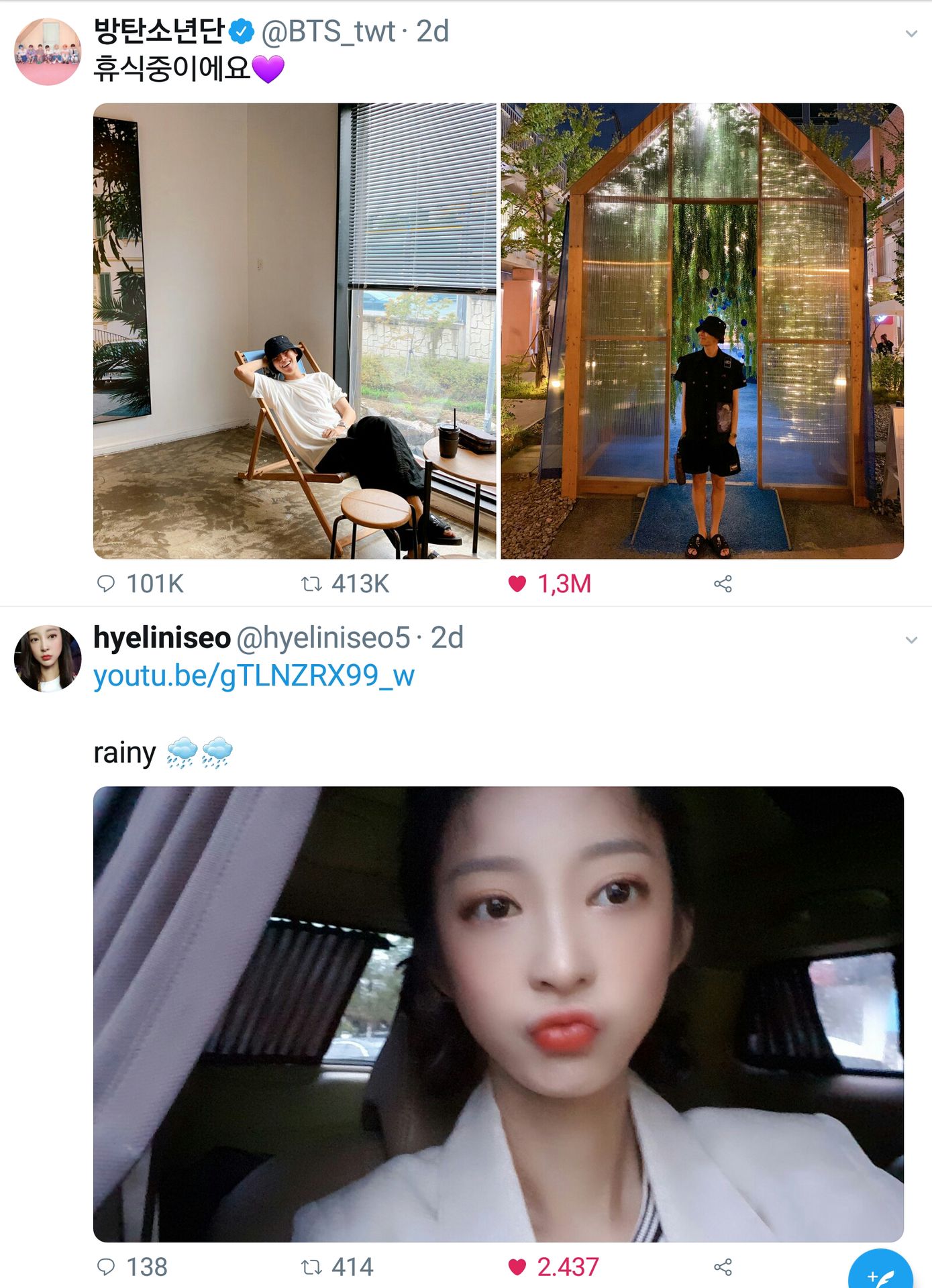Reply to the BTS_twt tweet

click(106, 584)
